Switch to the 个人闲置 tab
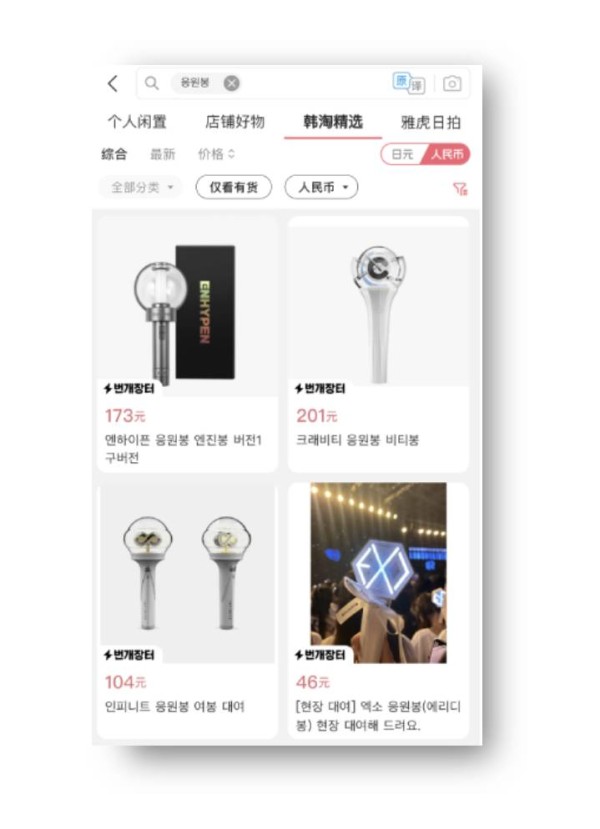This screenshot has height=829, width=600. (x=137, y=122)
